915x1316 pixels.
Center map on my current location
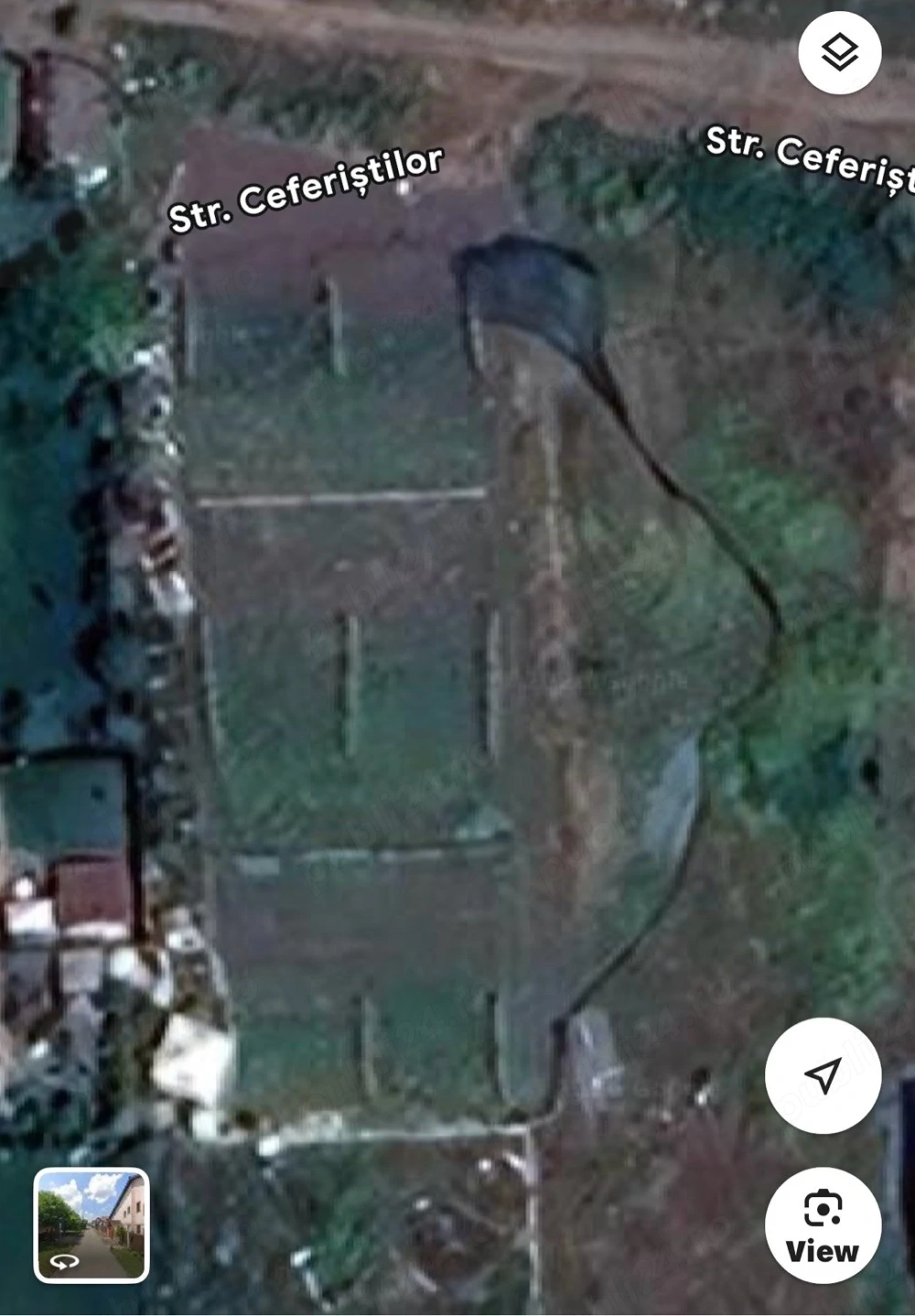[x=823, y=1075]
